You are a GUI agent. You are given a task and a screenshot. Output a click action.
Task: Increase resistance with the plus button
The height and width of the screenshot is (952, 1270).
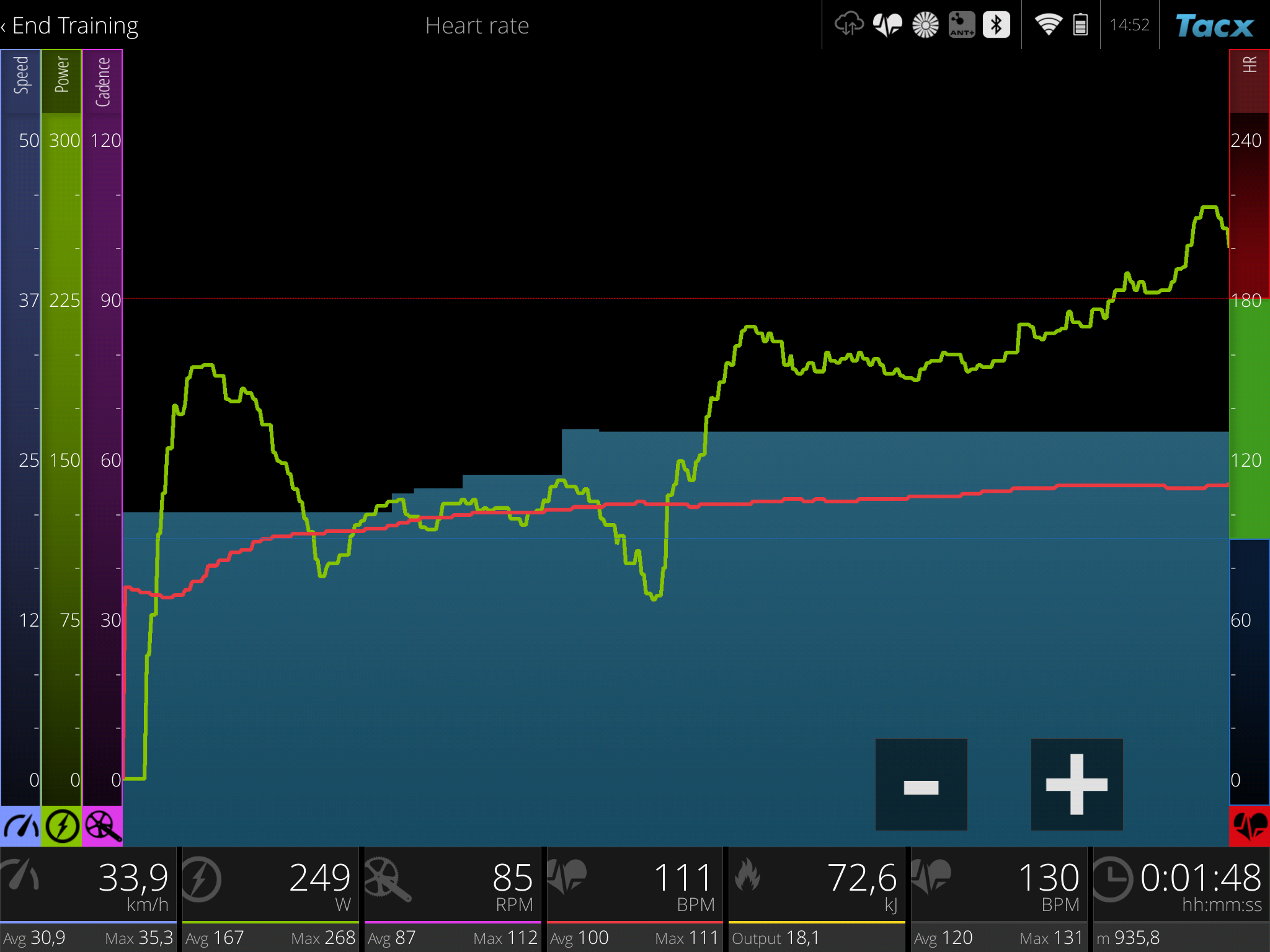pyautogui.click(x=1077, y=785)
